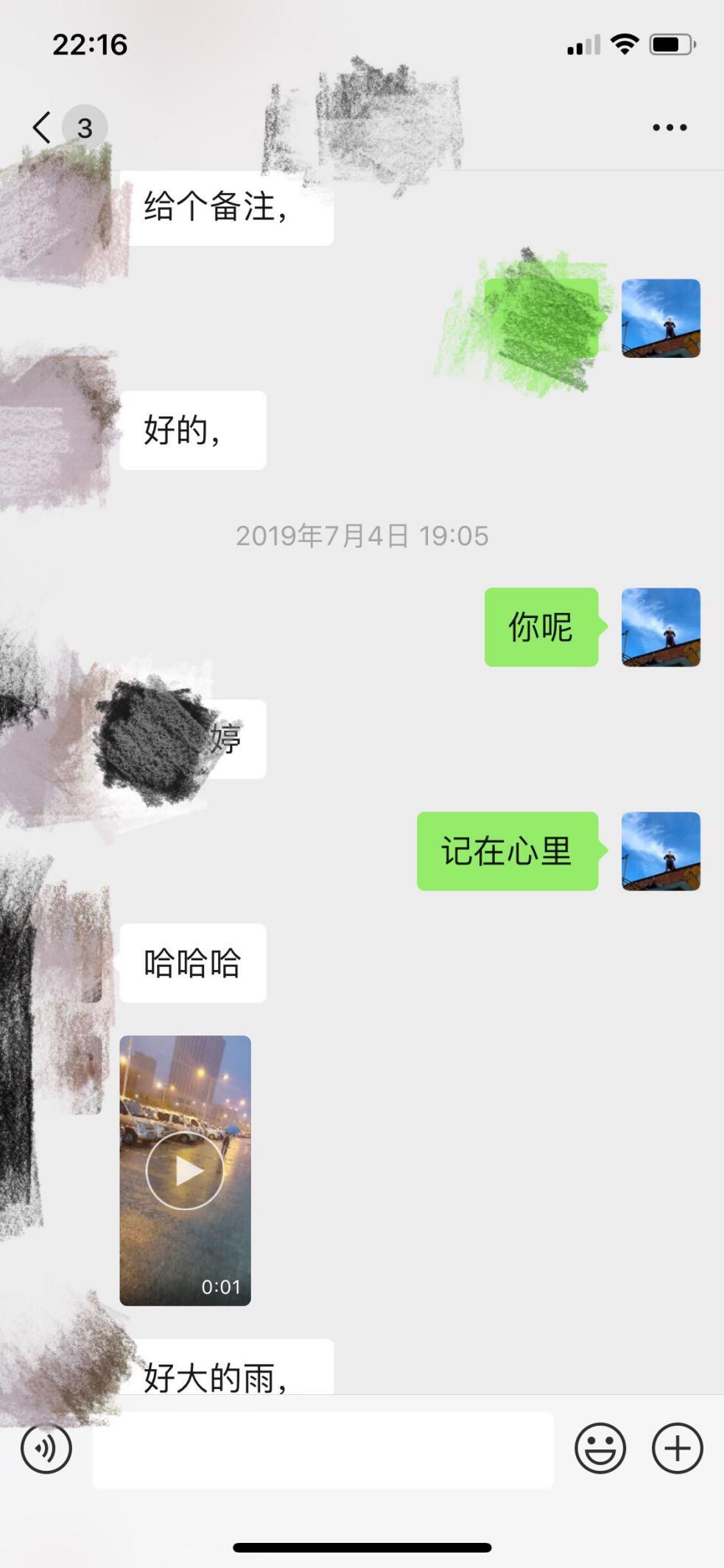Tap the message text field
Image resolution: width=724 pixels, height=1568 pixels.
tap(323, 1449)
